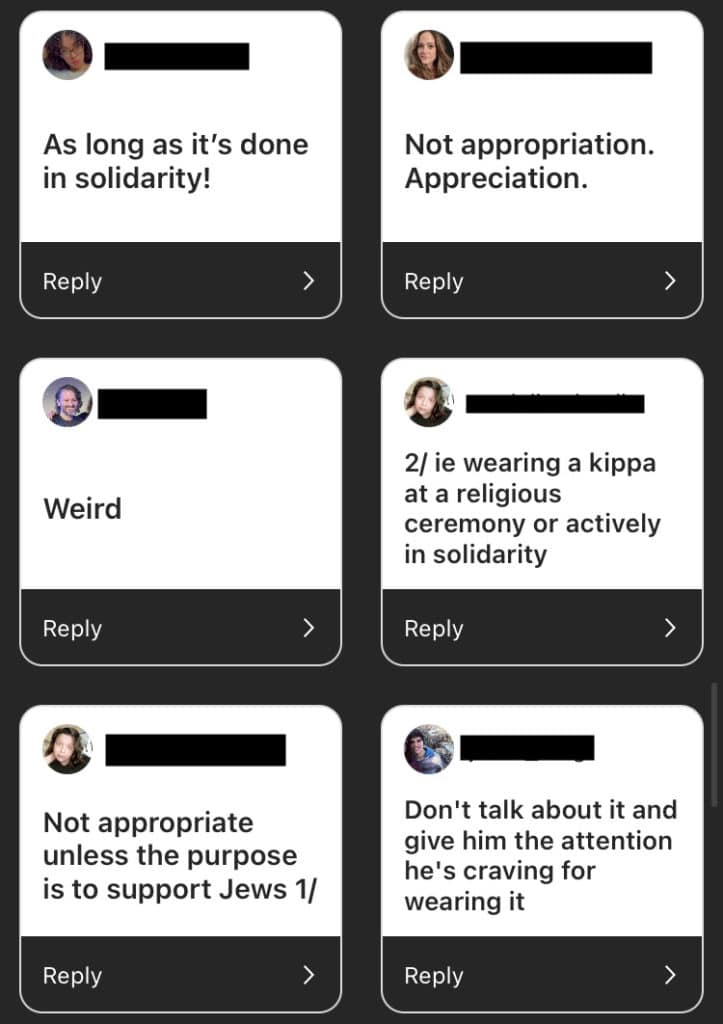Reply to "2/ ie wearing a kippa" response
Viewport: 723px width, 1024px height.
(541, 628)
